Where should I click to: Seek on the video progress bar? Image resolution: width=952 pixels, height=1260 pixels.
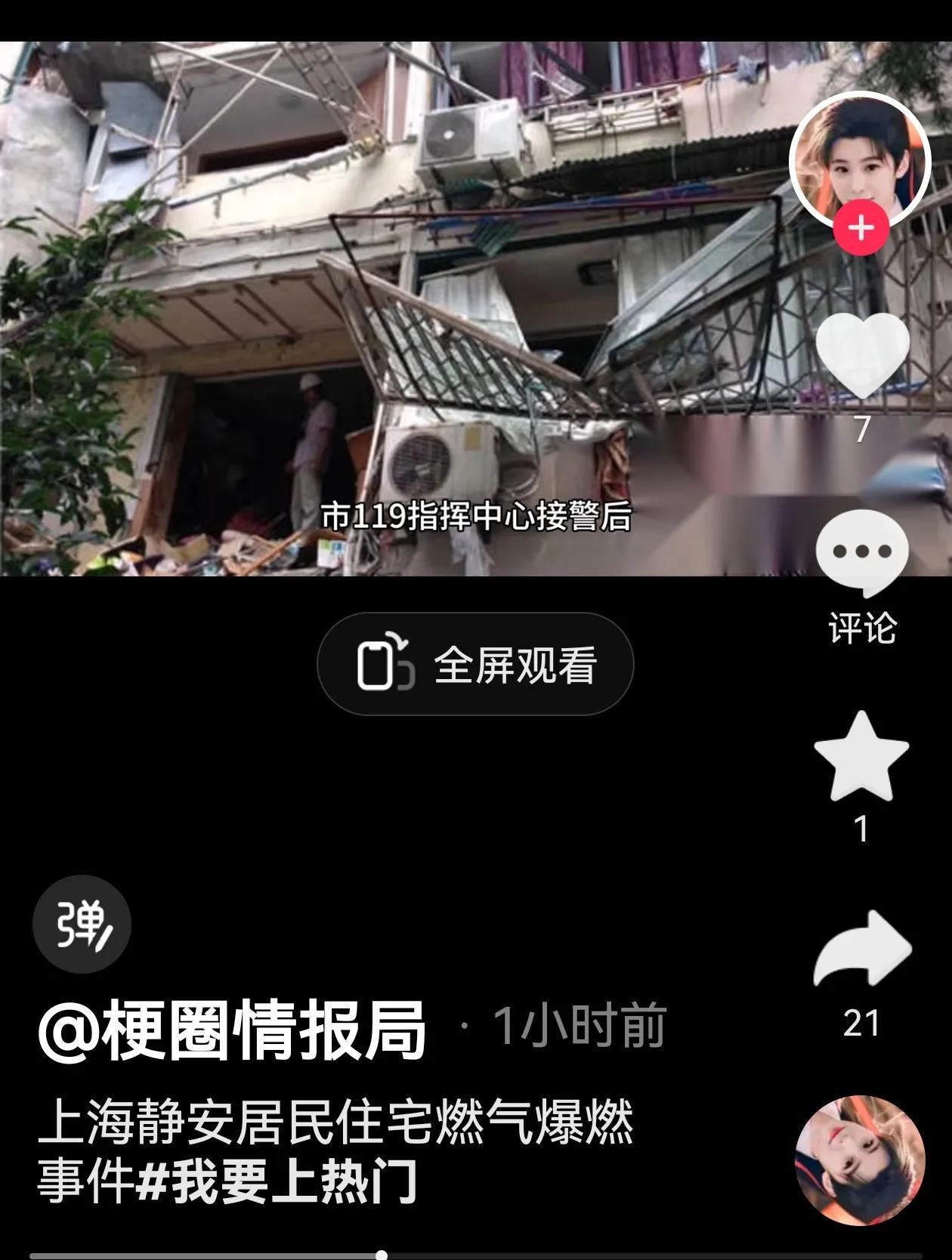click(476, 1255)
